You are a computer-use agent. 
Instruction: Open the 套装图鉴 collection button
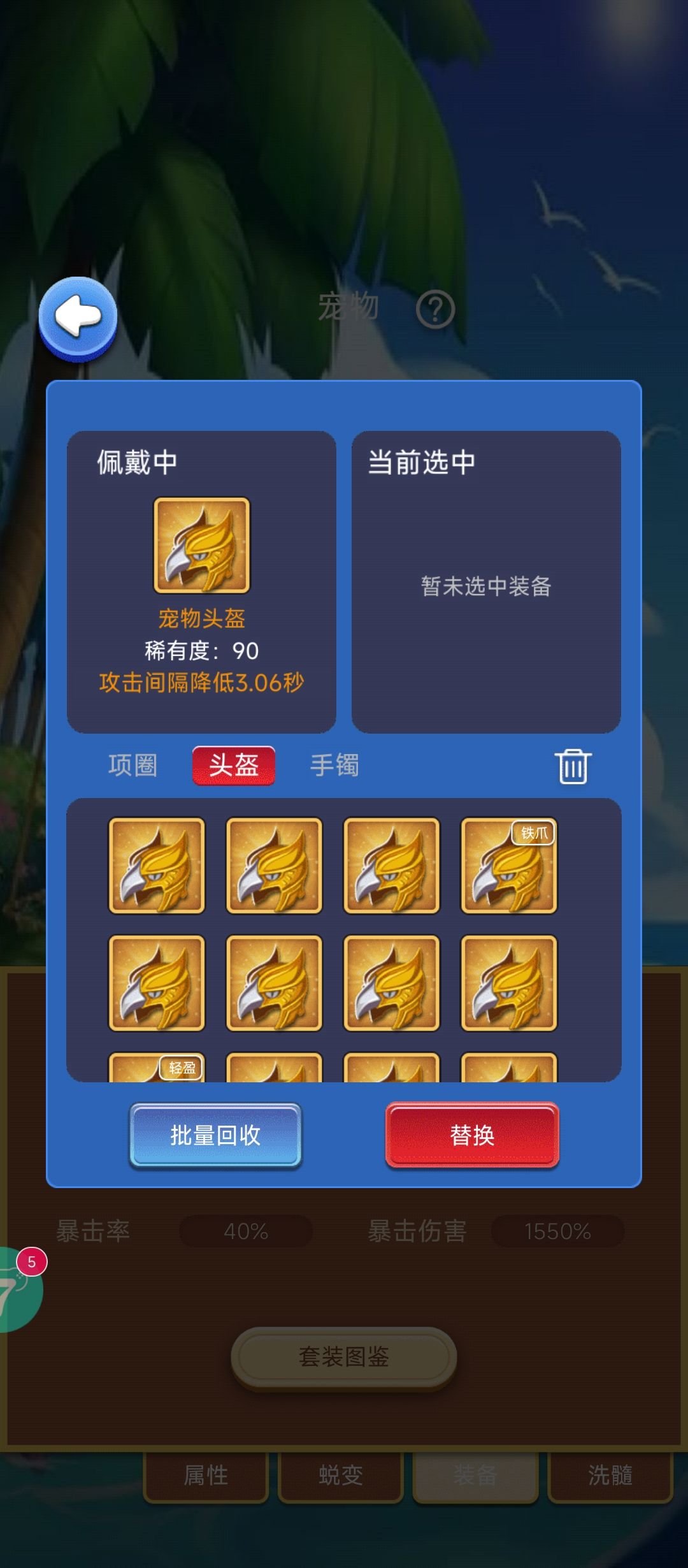344,1358
